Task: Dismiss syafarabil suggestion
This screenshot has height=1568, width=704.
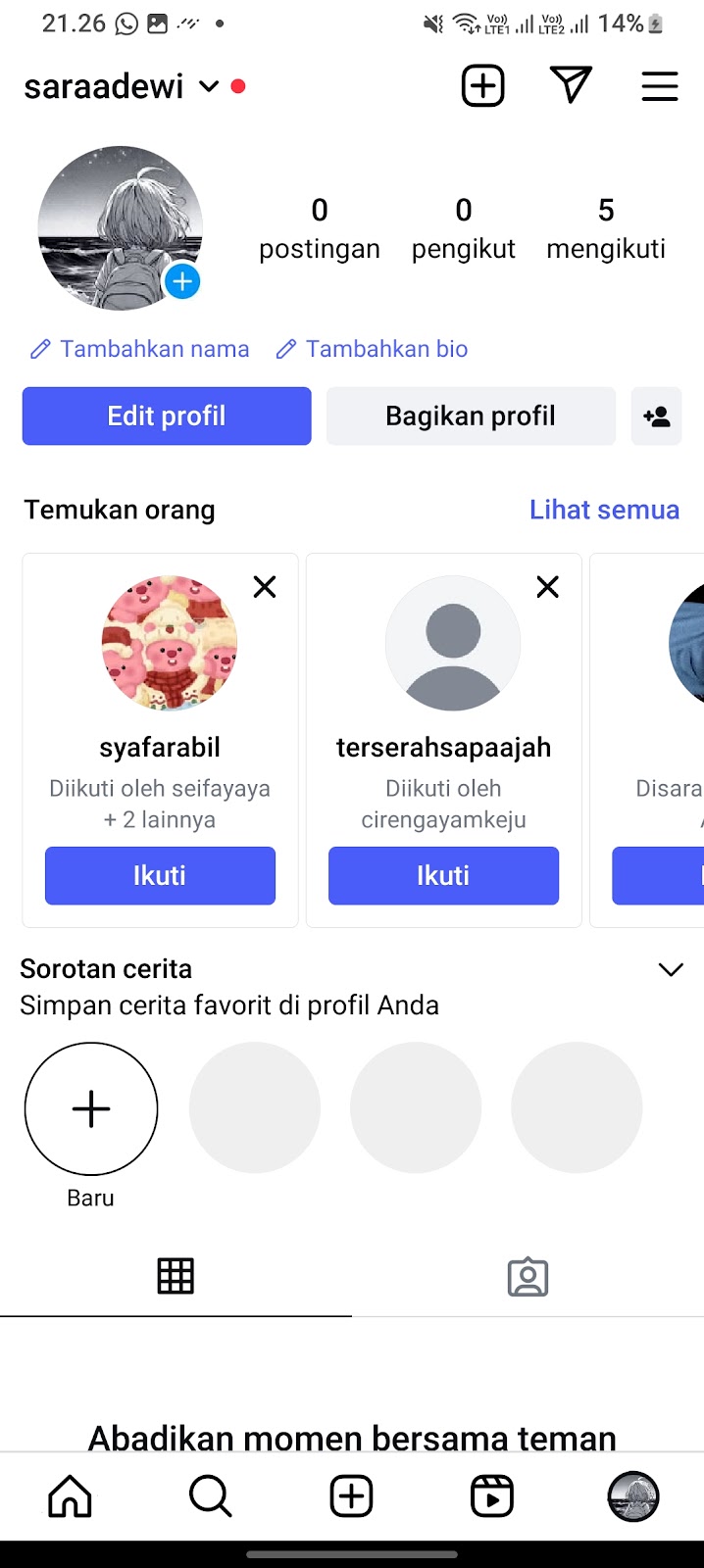Action: (x=265, y=587)
